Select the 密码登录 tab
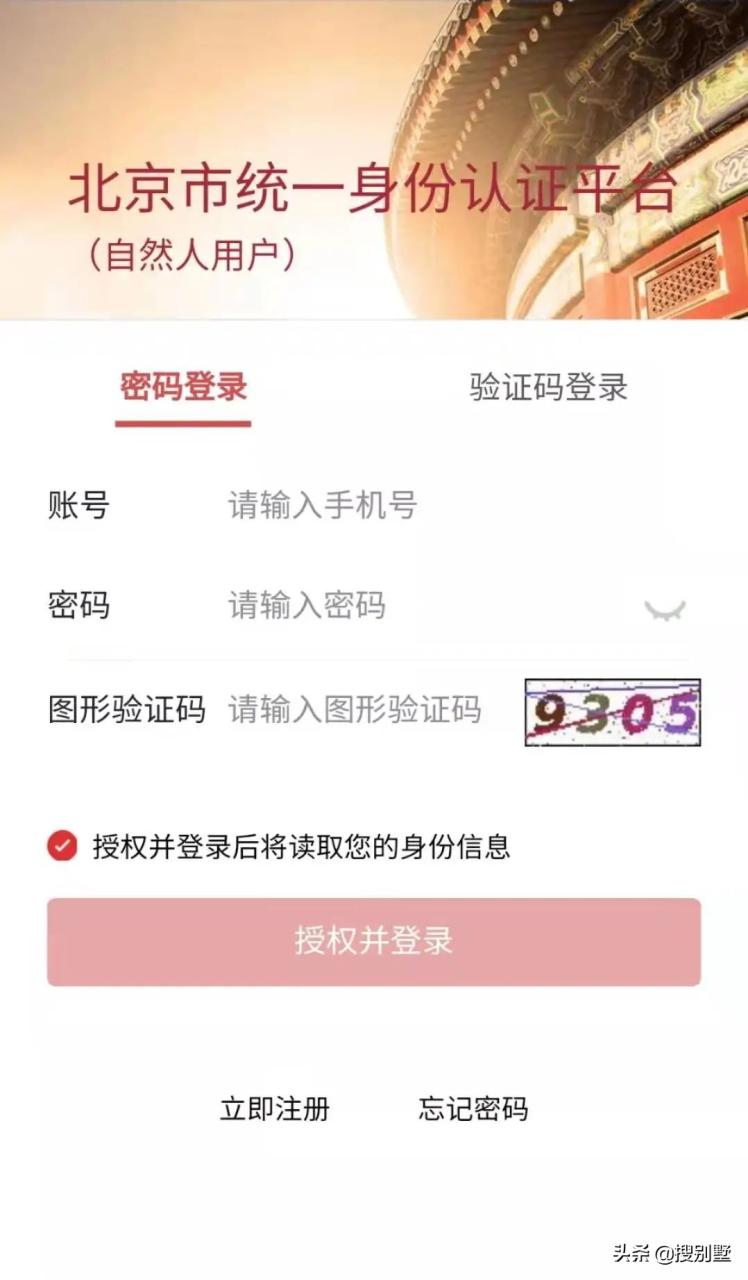748x1280 pixels. click(182, 388)
